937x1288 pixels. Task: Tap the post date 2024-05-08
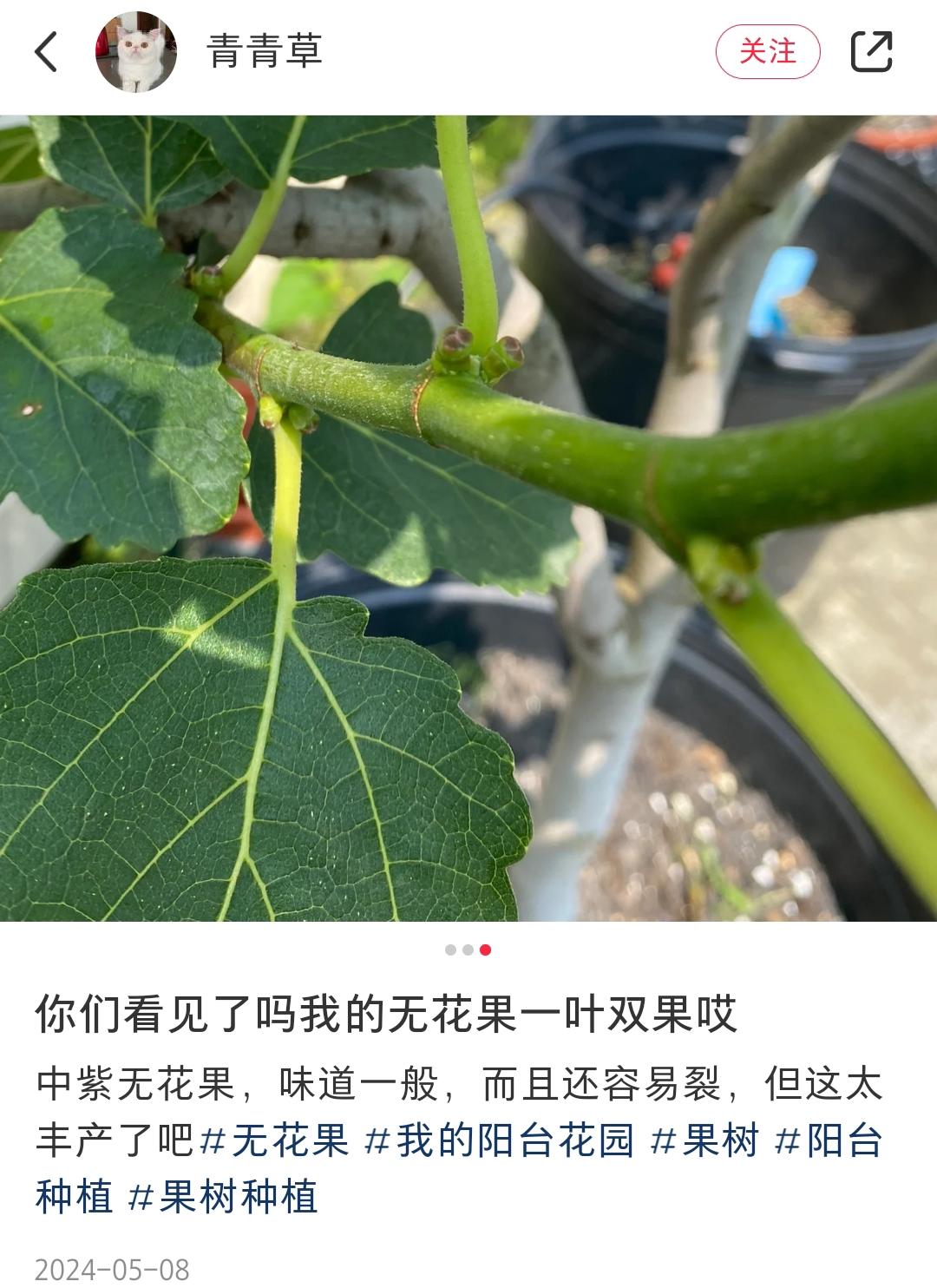coord(113,1267)
